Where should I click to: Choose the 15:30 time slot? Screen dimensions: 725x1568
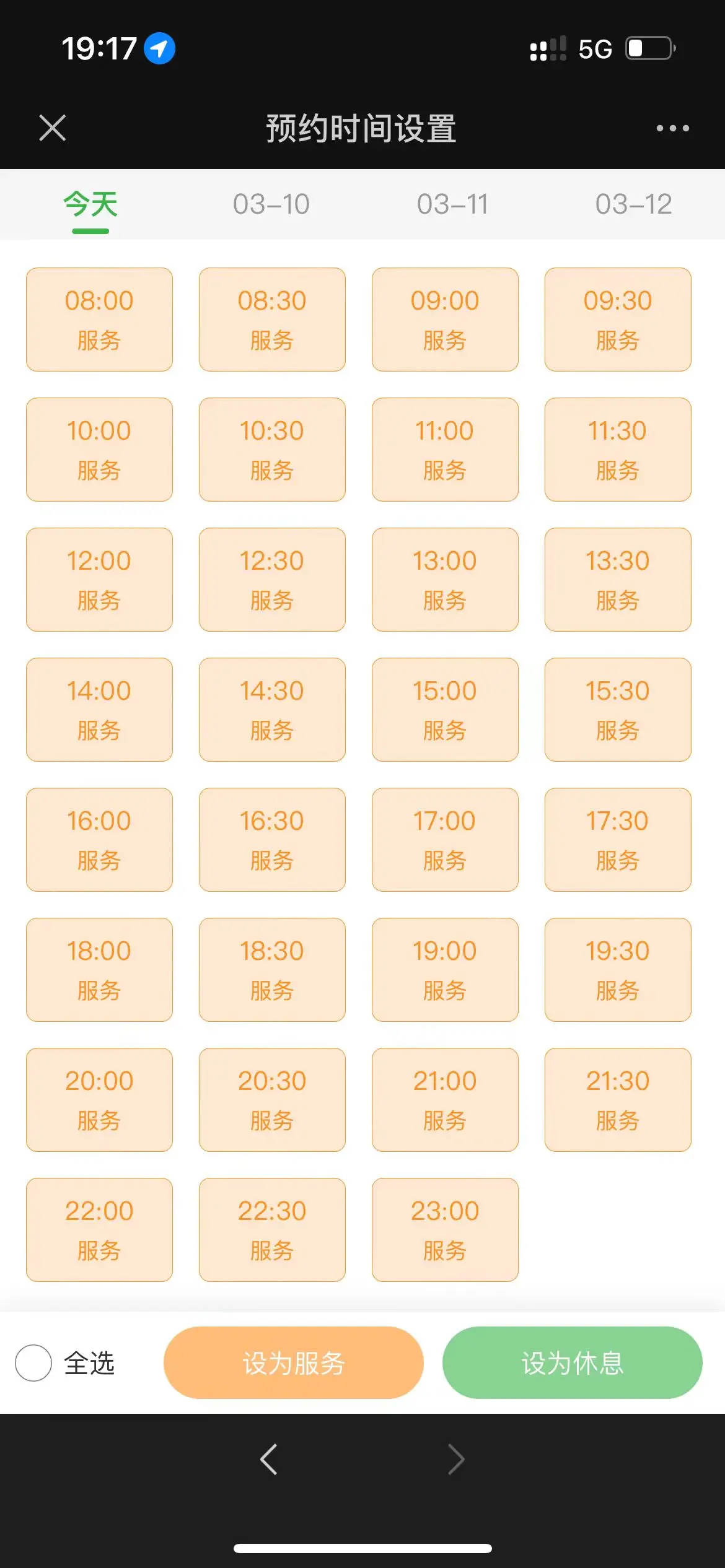click(618, 710)
